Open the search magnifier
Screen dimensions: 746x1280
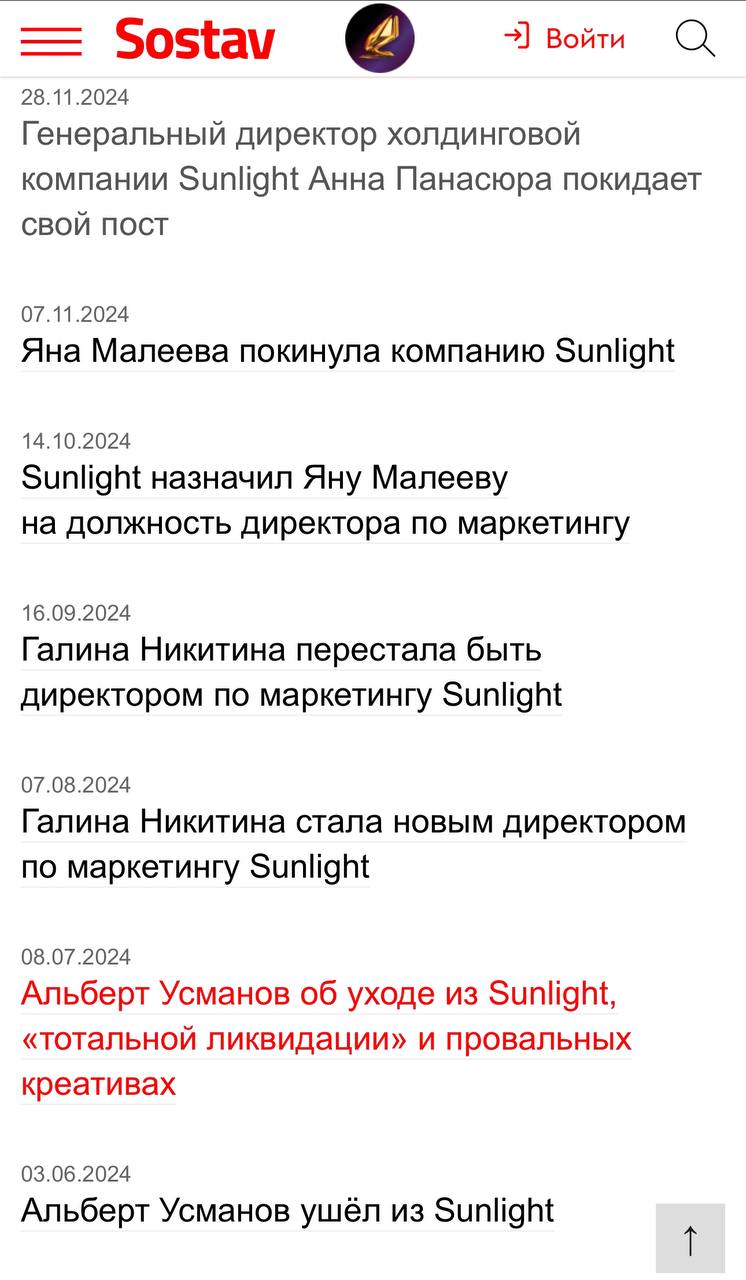coord(695,39)
